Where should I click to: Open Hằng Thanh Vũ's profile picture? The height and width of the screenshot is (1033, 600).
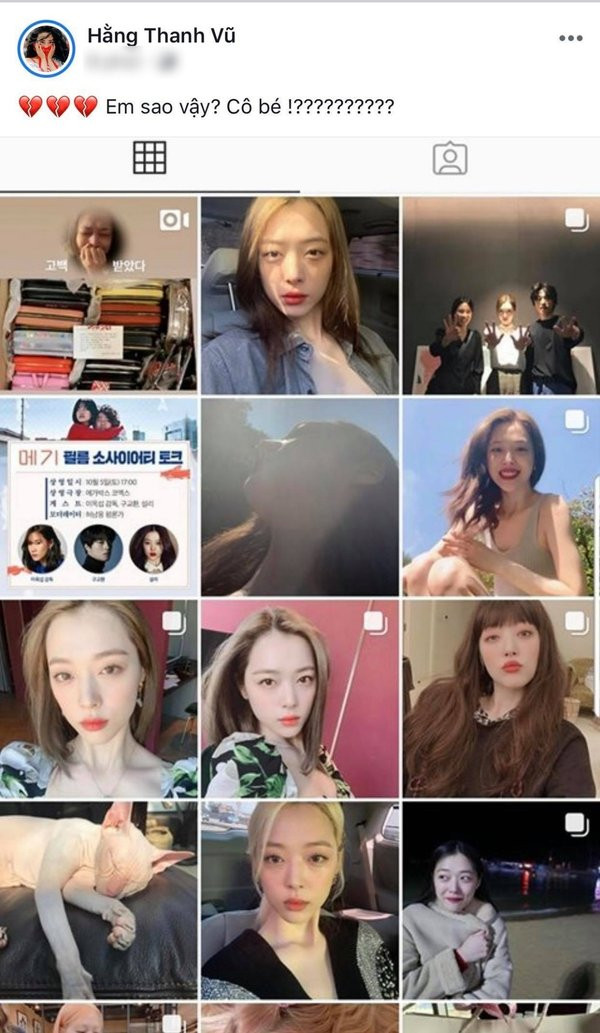tap(46, 48)
